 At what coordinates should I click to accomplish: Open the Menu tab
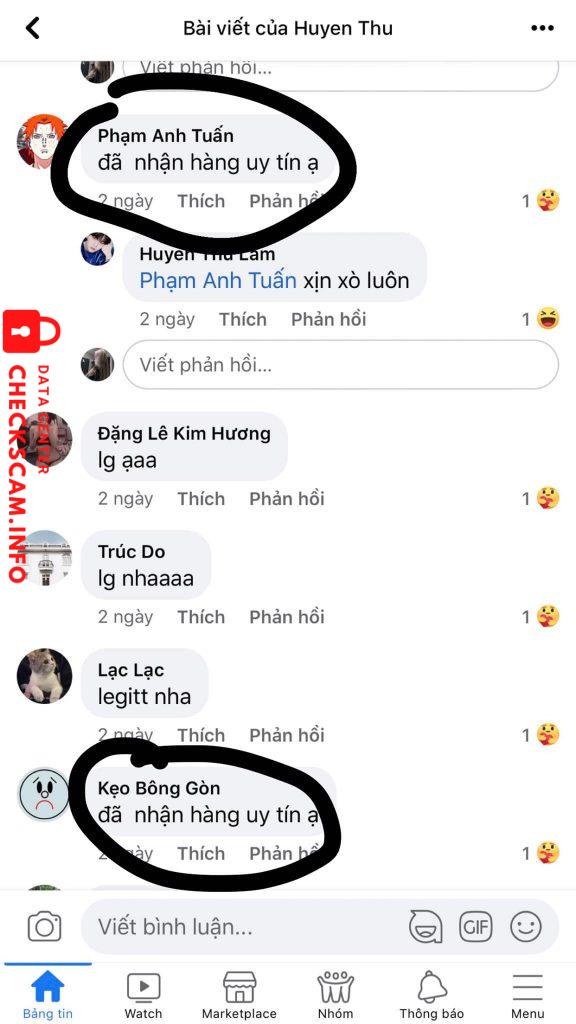(528, 995)
